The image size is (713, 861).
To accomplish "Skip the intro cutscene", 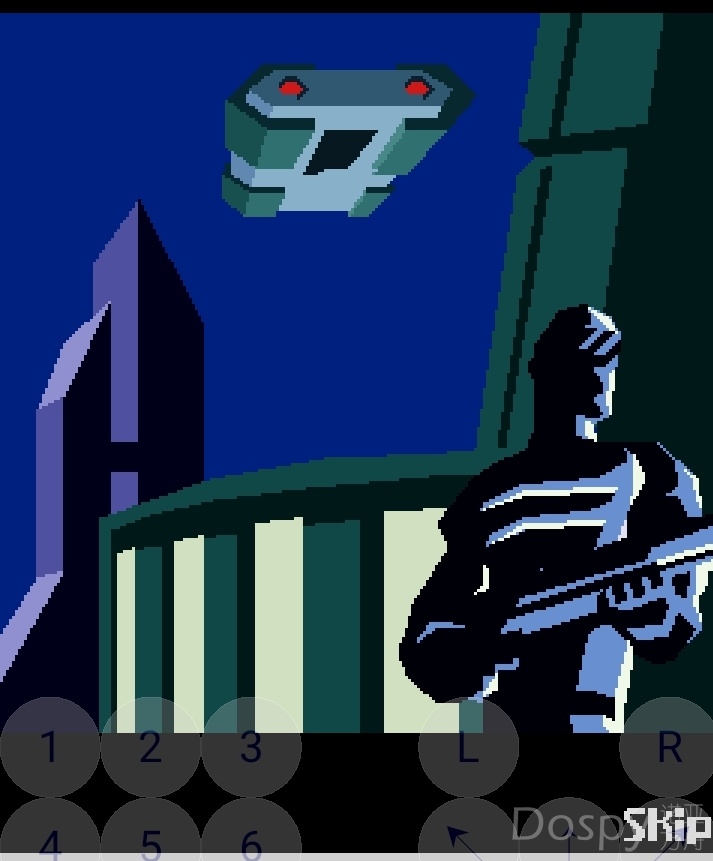I will [668, 826].
